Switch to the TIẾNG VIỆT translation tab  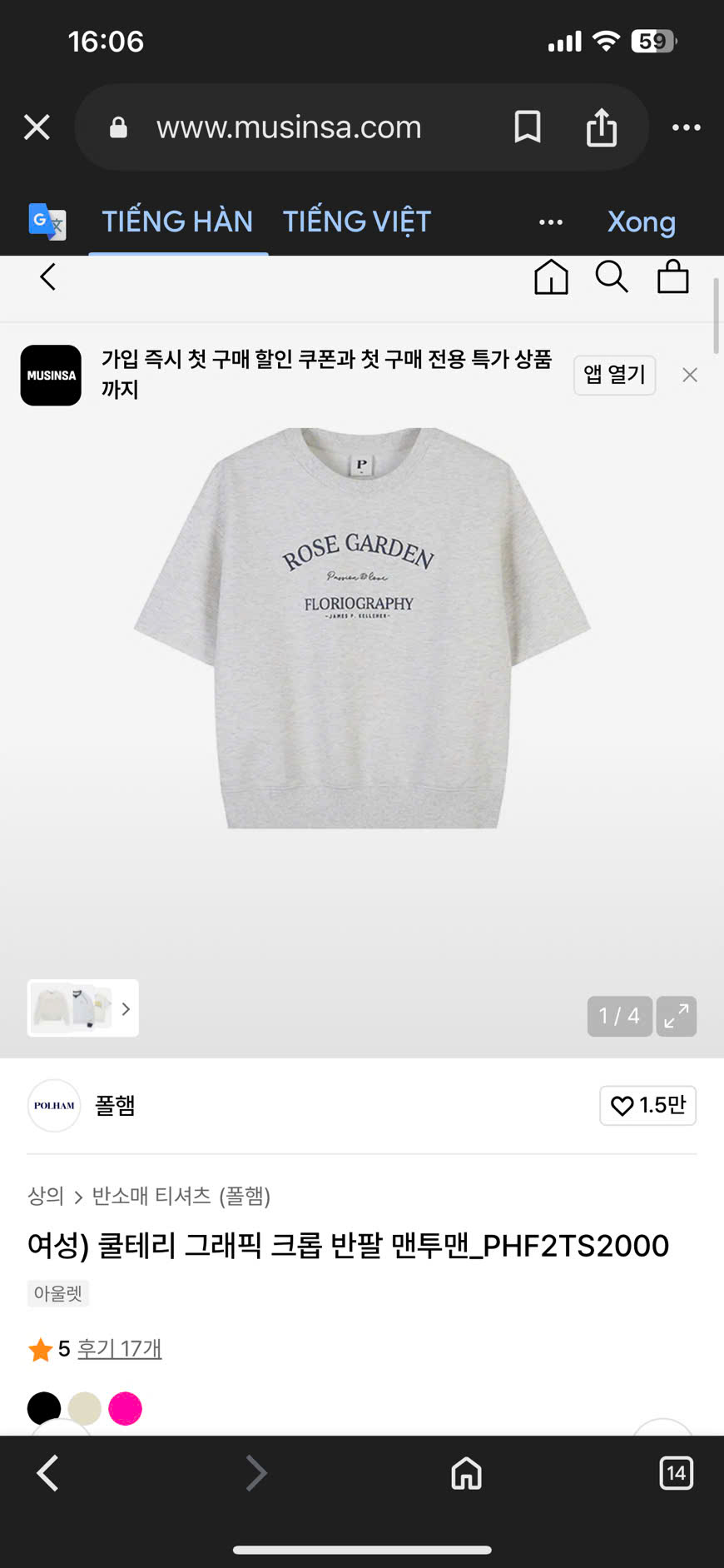pos(356,222)
